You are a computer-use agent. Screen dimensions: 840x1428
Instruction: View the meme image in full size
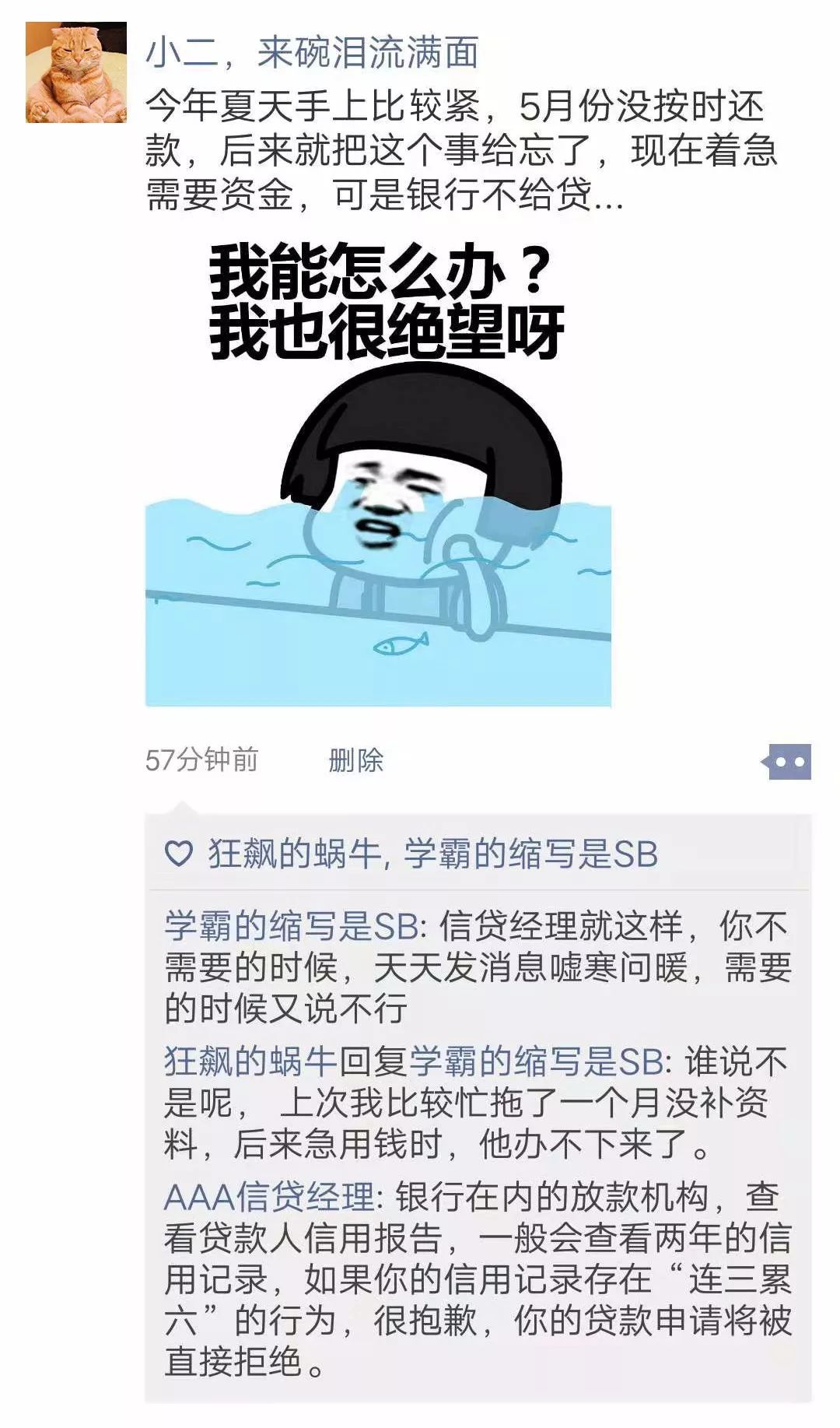[x=378, y=473]
